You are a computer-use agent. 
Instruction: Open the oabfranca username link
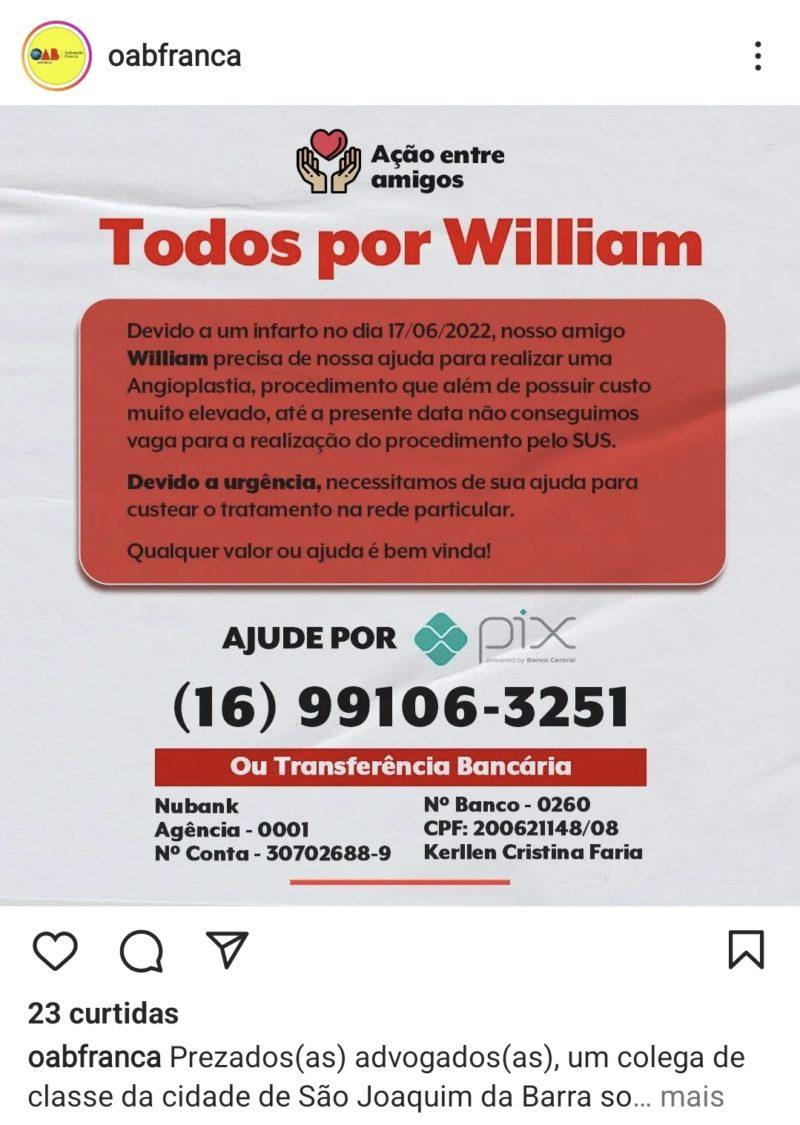click(174, 55)
